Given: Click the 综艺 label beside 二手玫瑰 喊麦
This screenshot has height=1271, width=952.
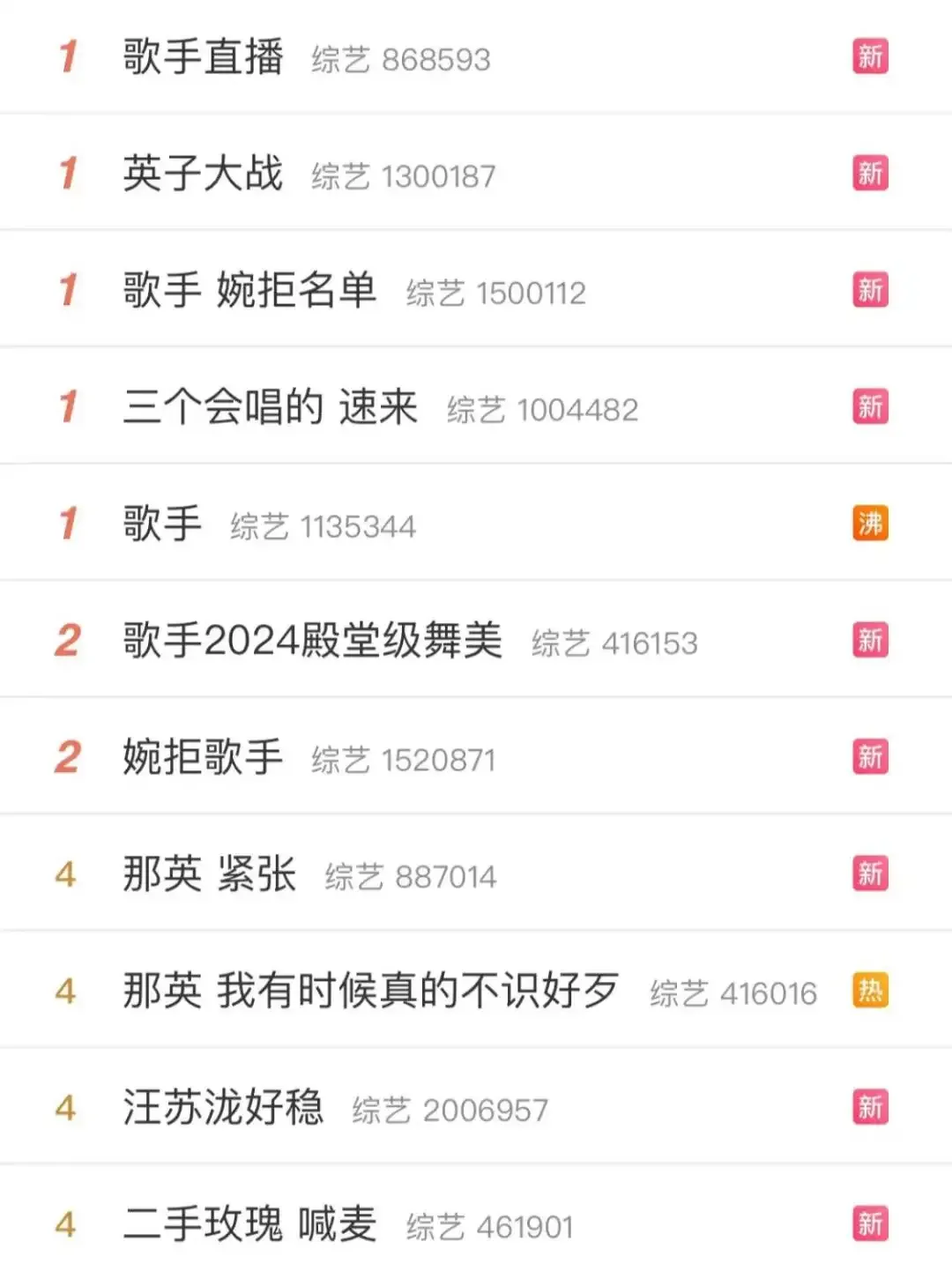Looking at the screenshot, I should [435, 1225].
